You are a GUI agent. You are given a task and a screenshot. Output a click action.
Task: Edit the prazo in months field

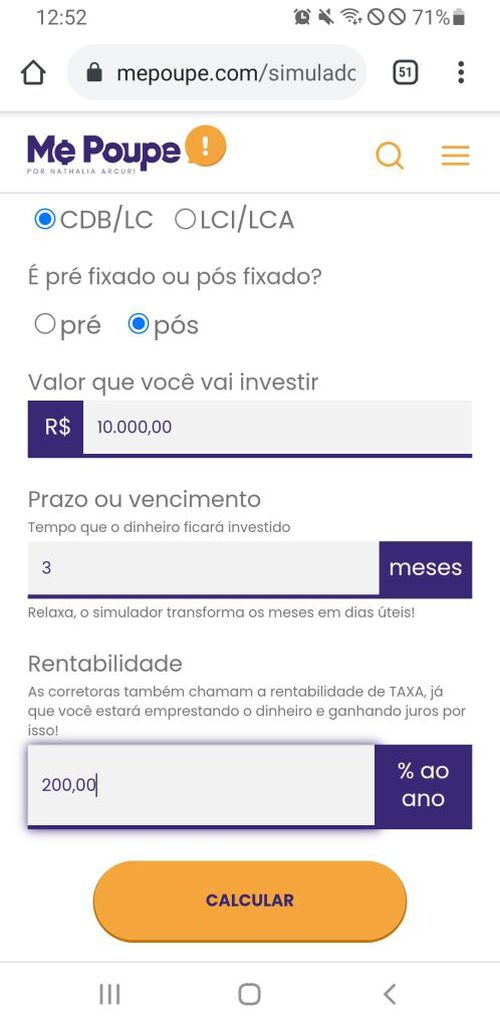[x=203, y=568]
